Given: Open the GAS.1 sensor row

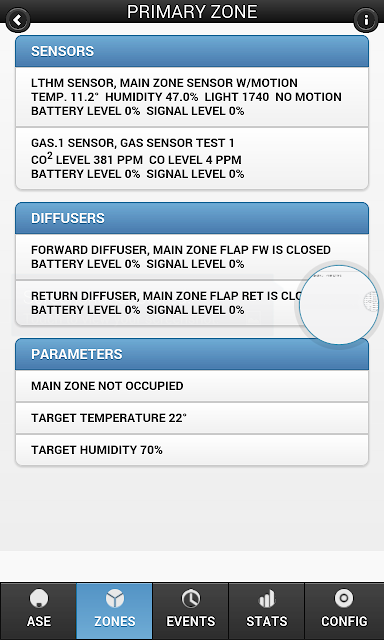Looking at the screenshot, I should click(192, 158).
